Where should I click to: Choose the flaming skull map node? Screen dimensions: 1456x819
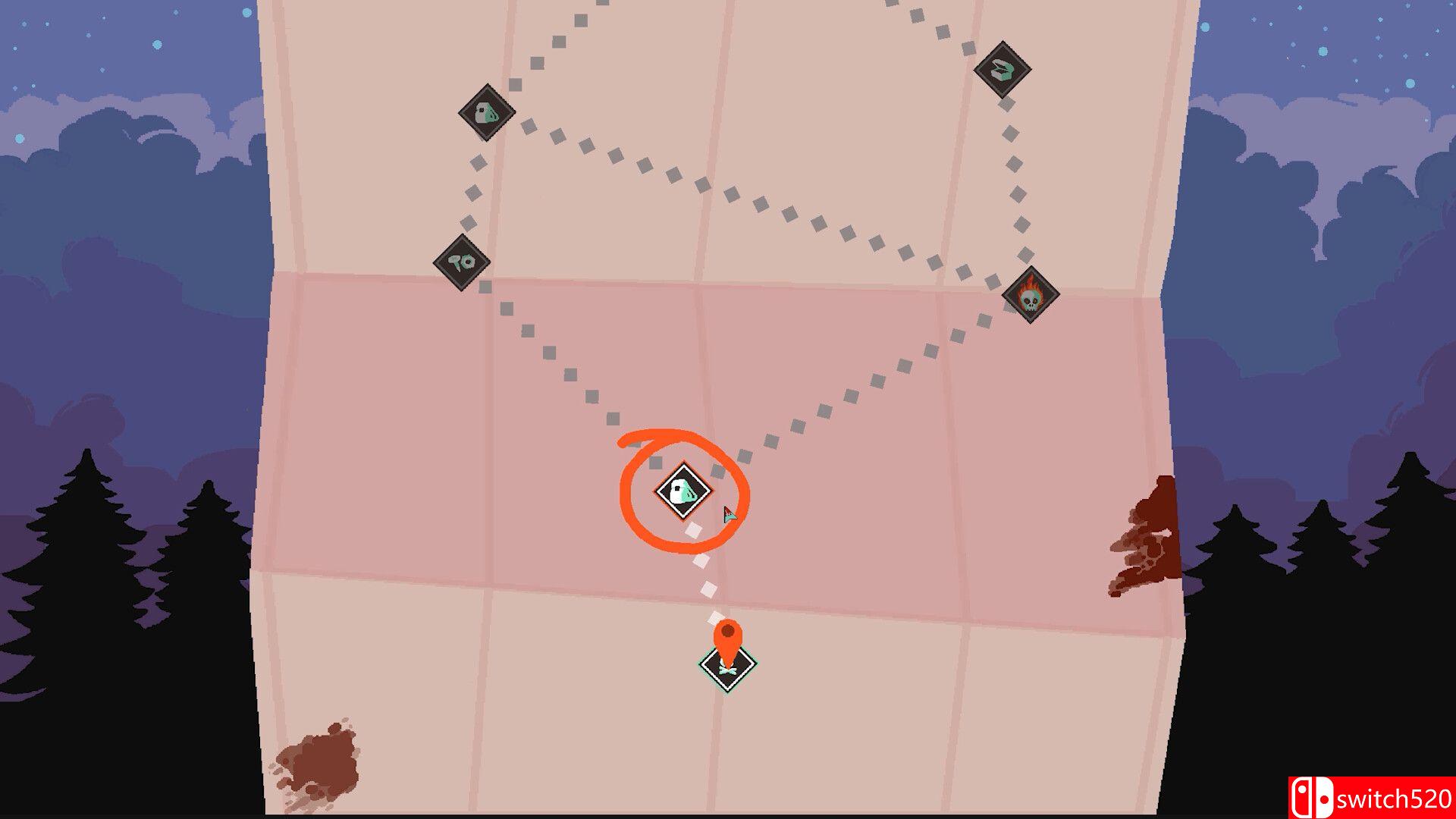tap(1030, 295)
